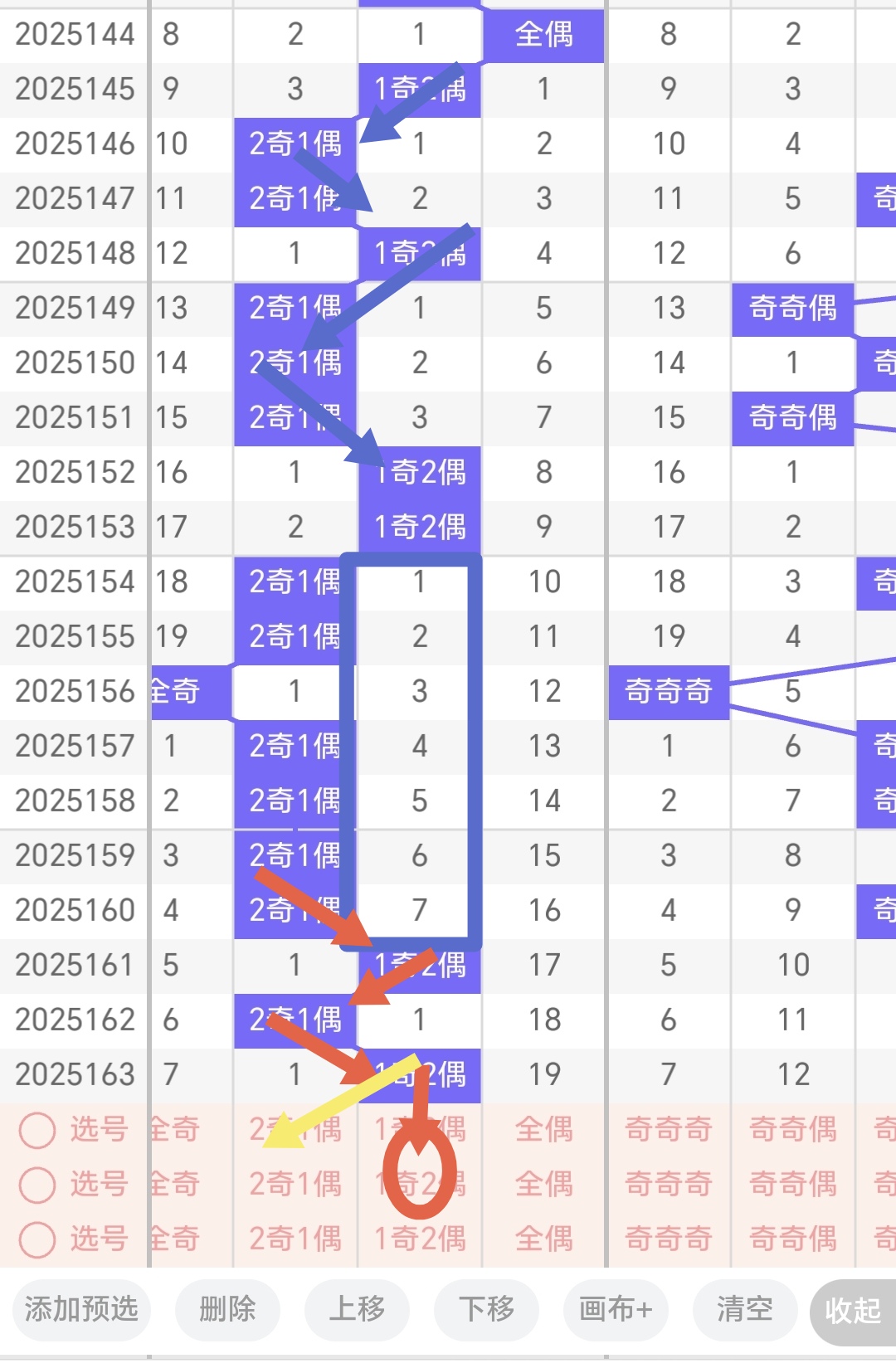Click the 1奇2偶 cell in row 2025152
Image resolution: width=896 pixels, height=1368 pixels.
419,472
